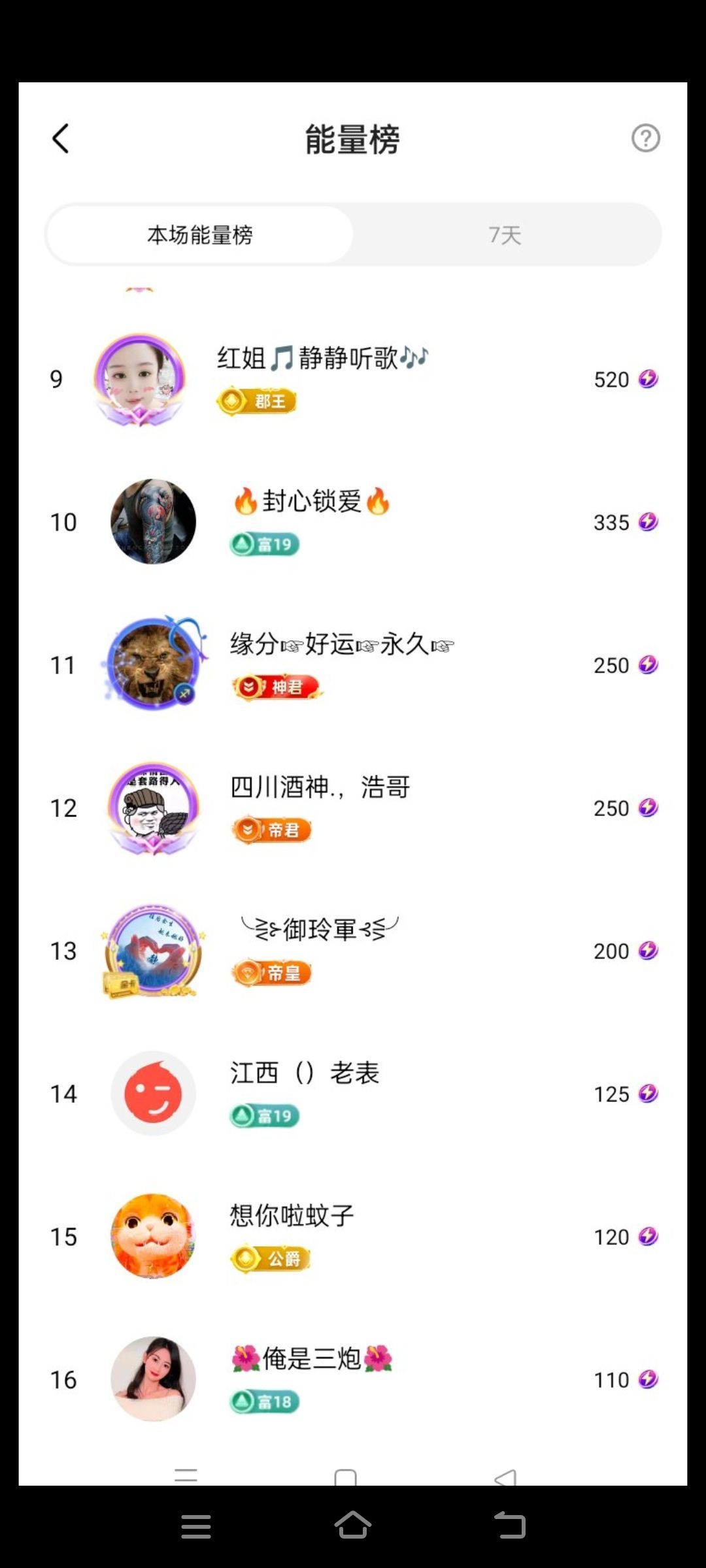Switch to the 7天 tab
706x1568 pixels.
click(x=505, y=237)
